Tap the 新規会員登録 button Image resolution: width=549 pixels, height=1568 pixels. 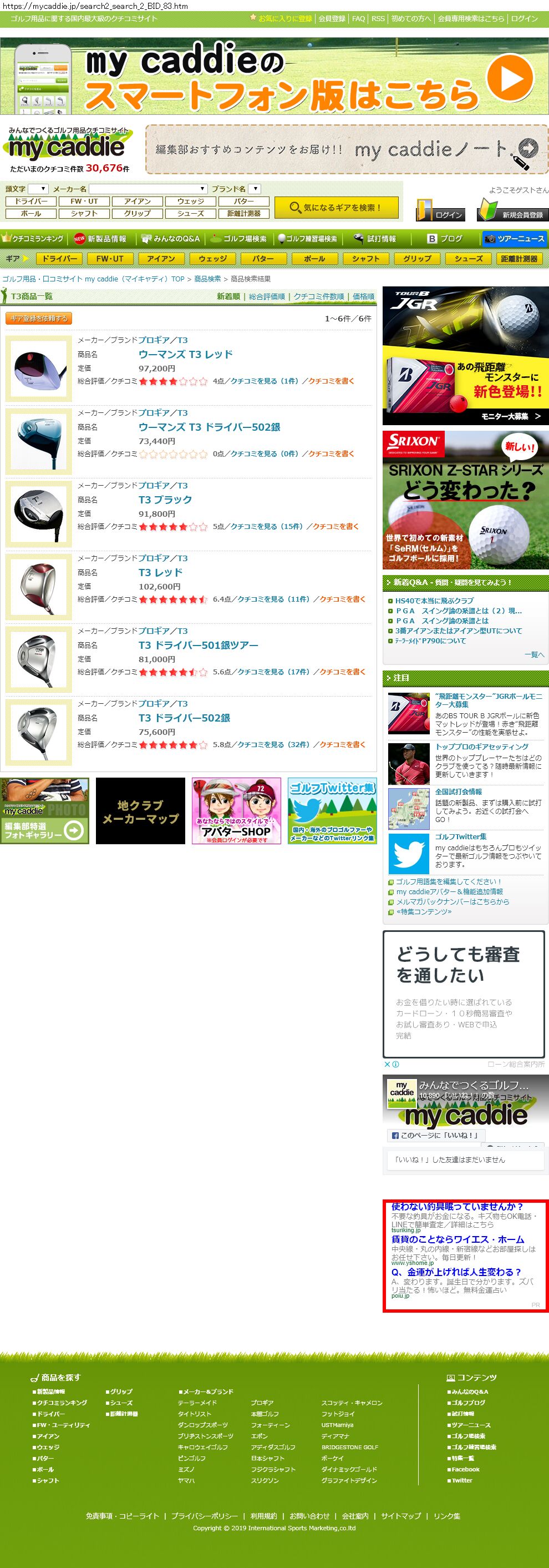(x=512, y=210)
